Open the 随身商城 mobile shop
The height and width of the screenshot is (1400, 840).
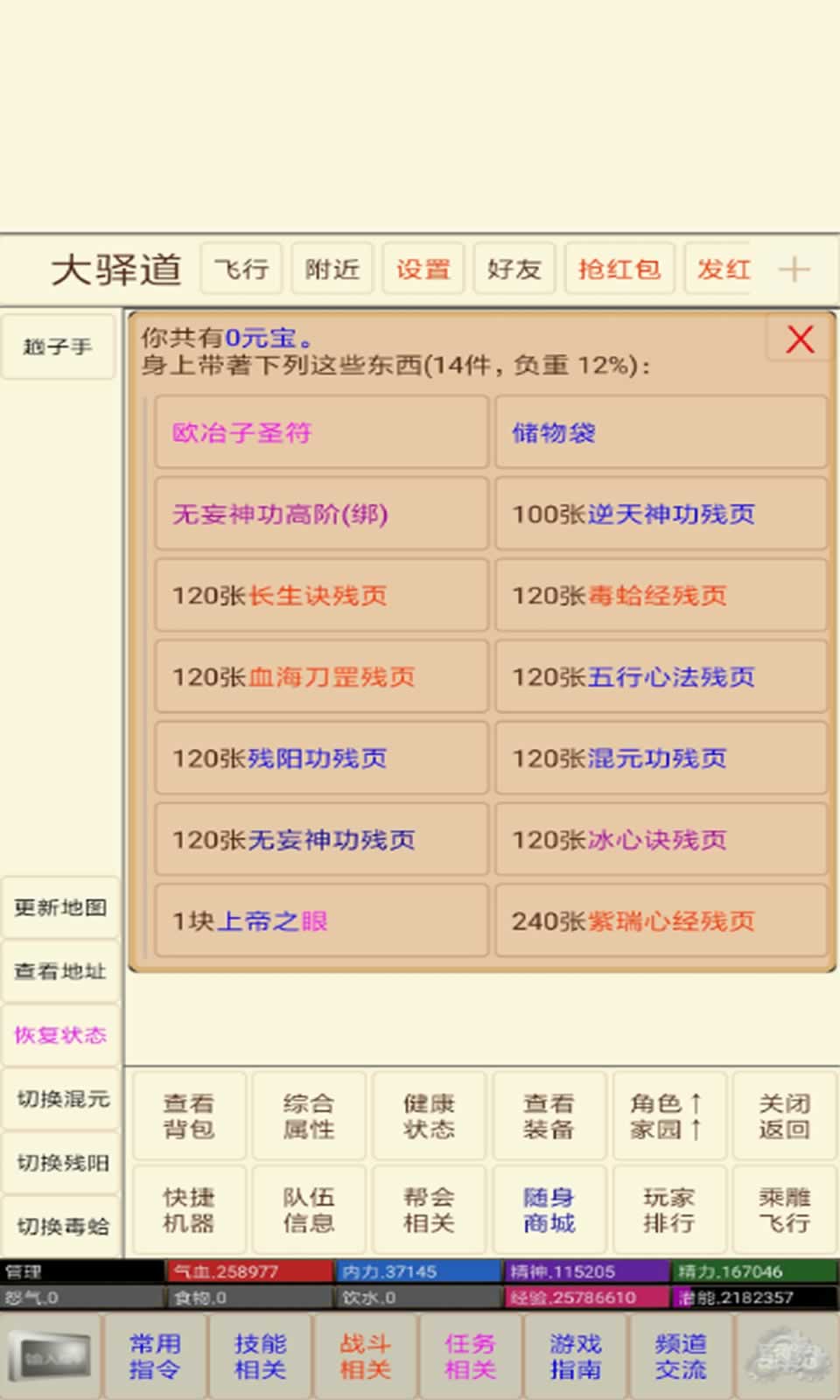549,1210
